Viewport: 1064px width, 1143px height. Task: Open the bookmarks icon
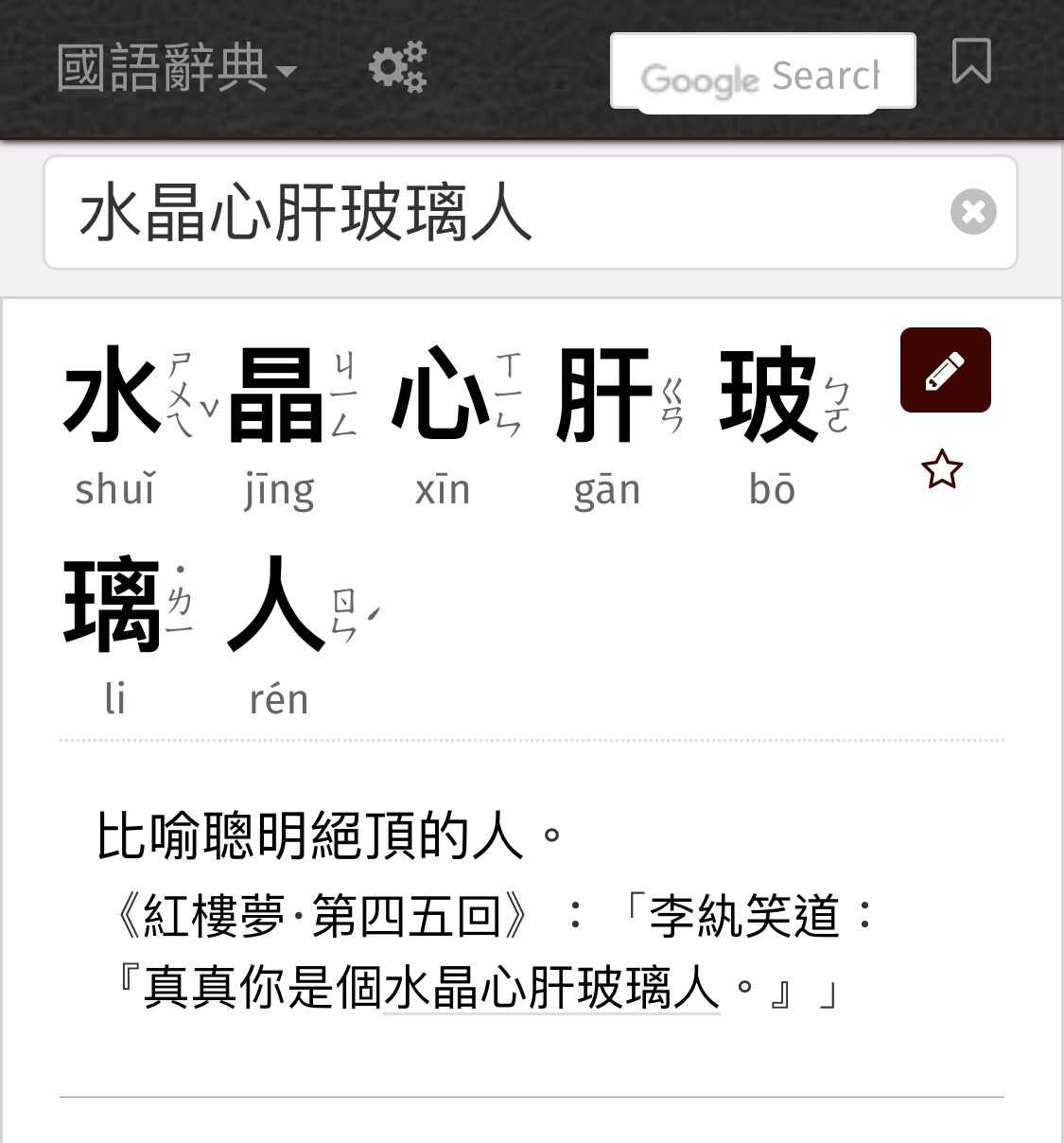click(971, 62)
